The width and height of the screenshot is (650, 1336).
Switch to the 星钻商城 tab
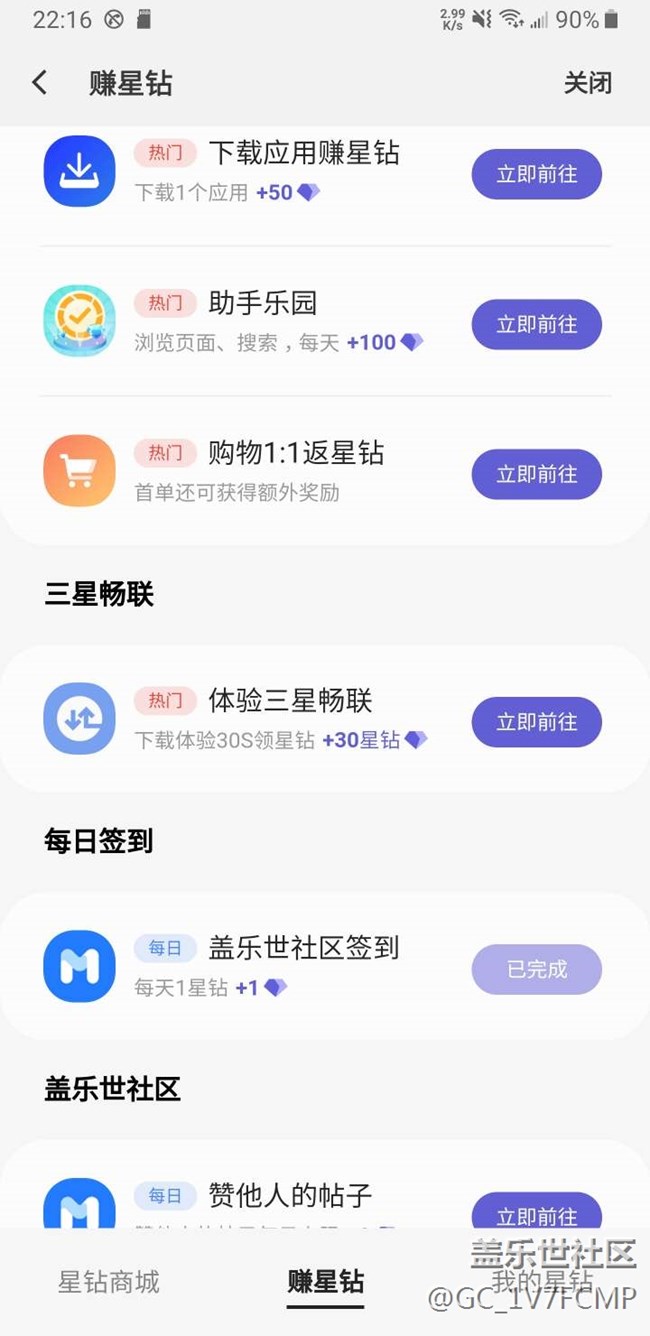[x=109, y=1282]
